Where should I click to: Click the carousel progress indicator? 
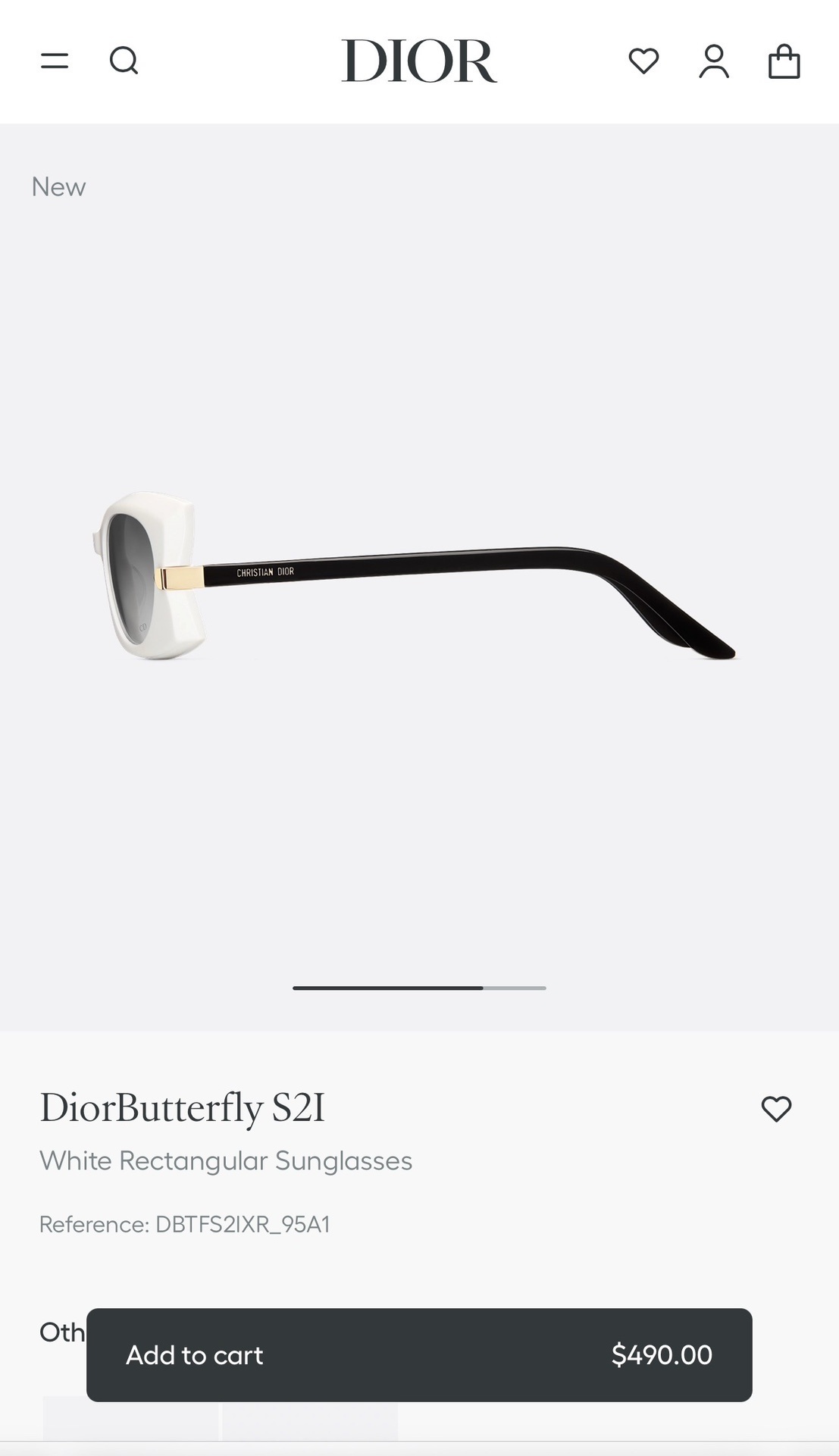click(x=419, y=988)
